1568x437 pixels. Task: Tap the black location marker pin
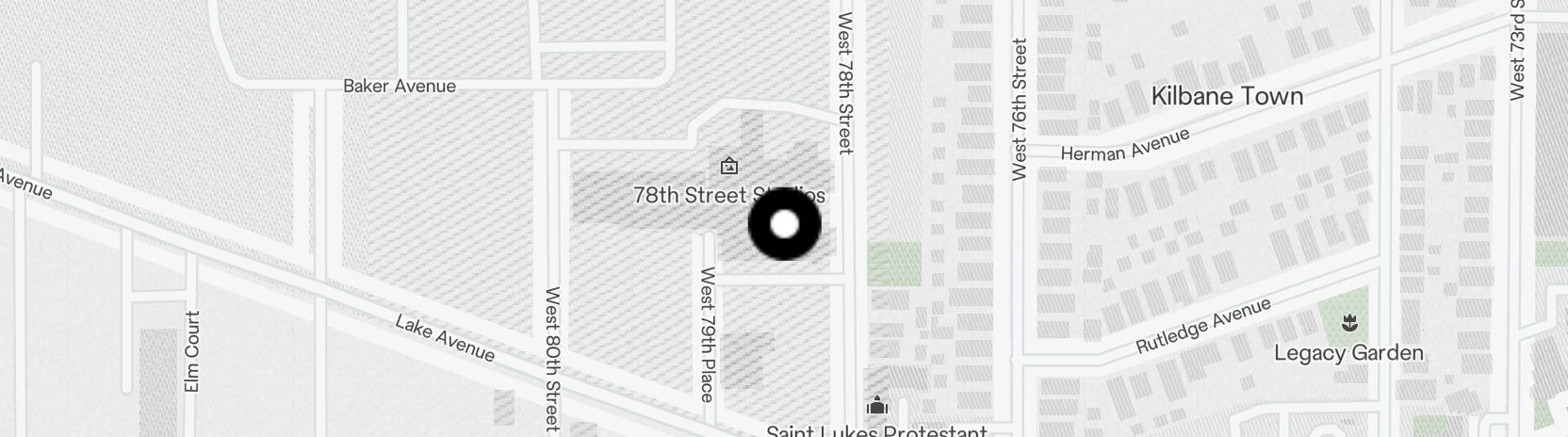click(x=784, y=224)
